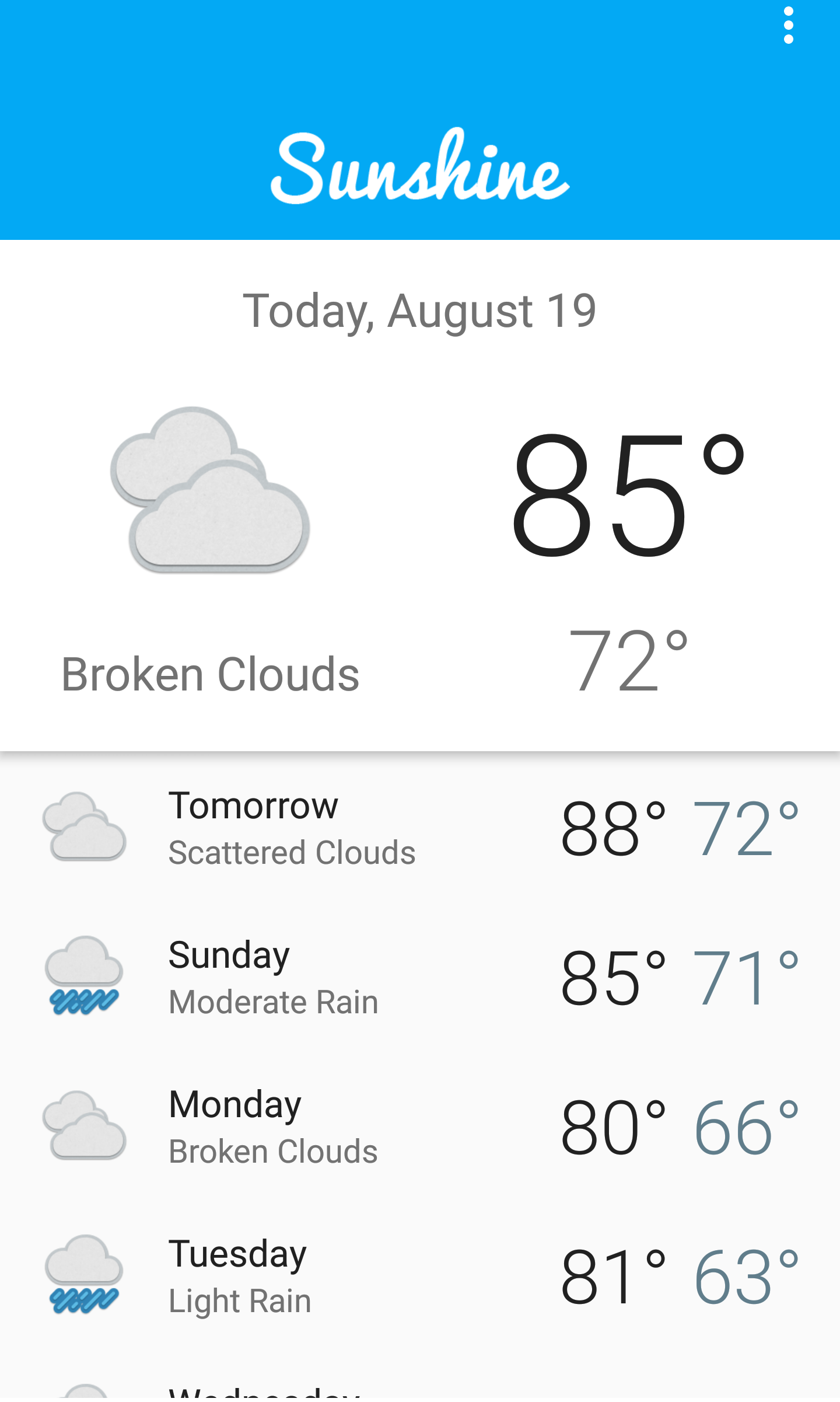Open Tomorrow's Scattered Clouds forecast
The height and width of the screenshot is (1402, 840).
(420, 828)
